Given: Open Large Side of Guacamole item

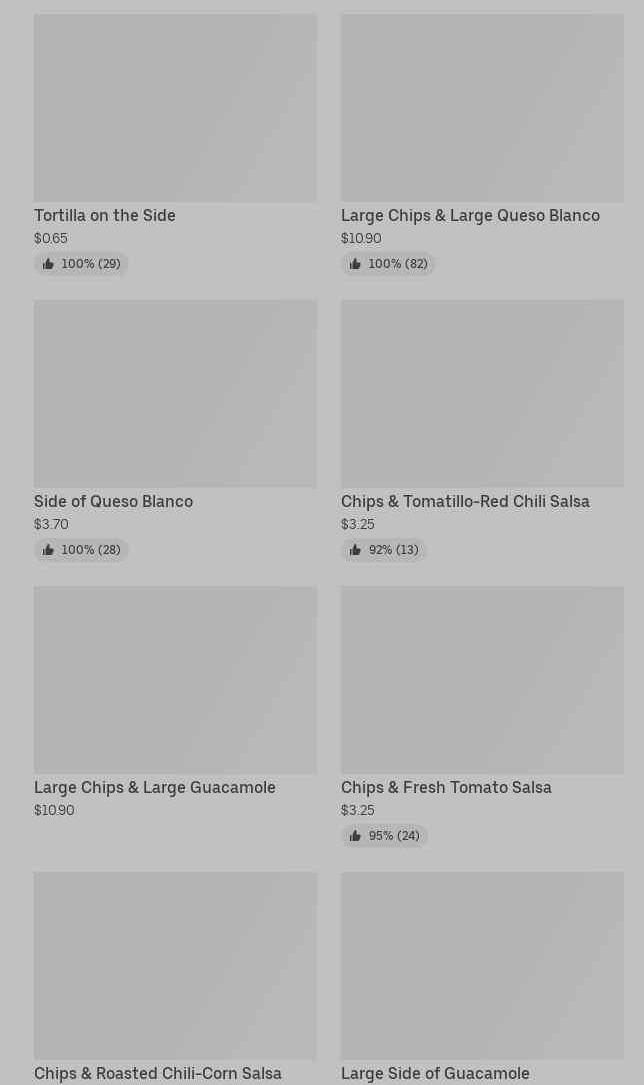Looking at the screenshot, I should pyautogui.click(x=482, y=978).
